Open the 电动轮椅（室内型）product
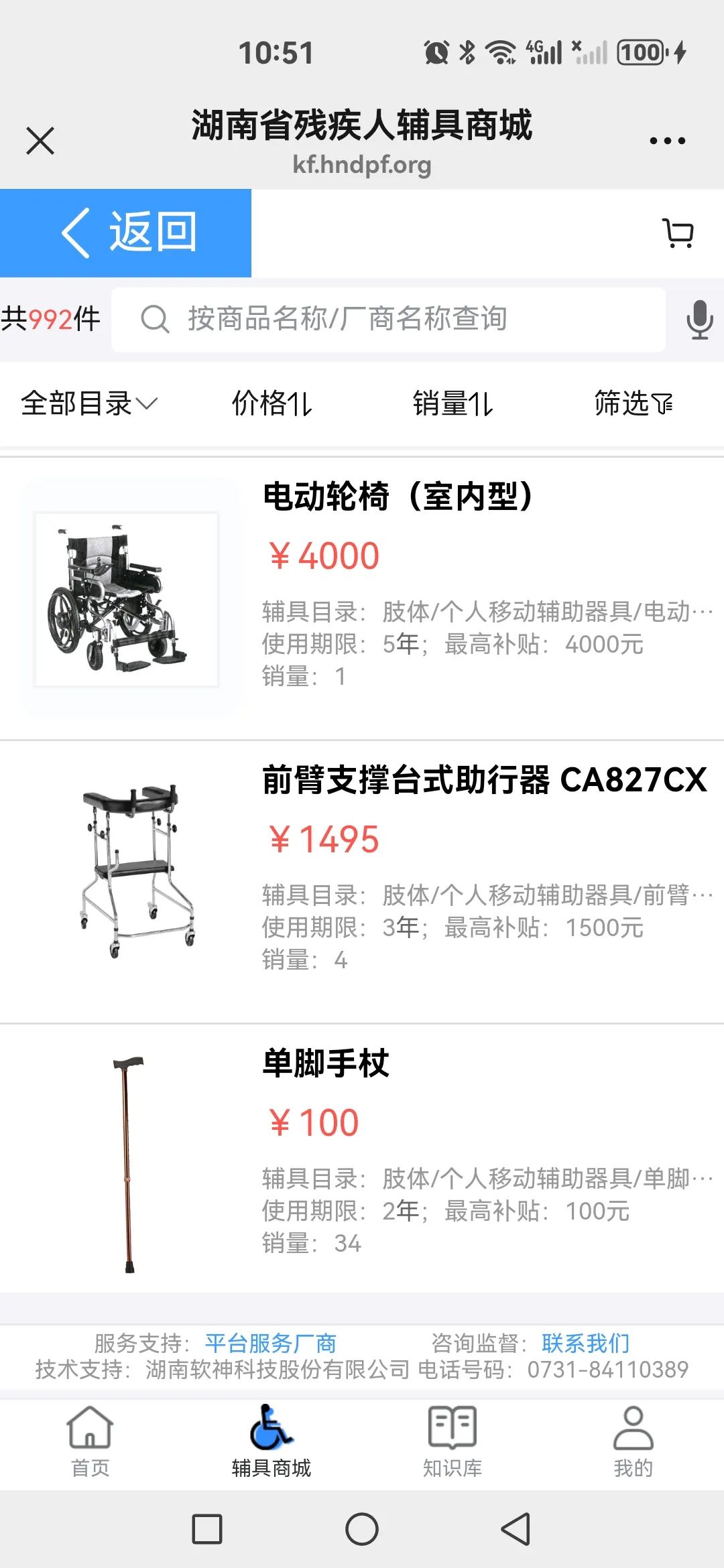The height and width of the screenshot is (1568, 724). (x=398, y=497)
